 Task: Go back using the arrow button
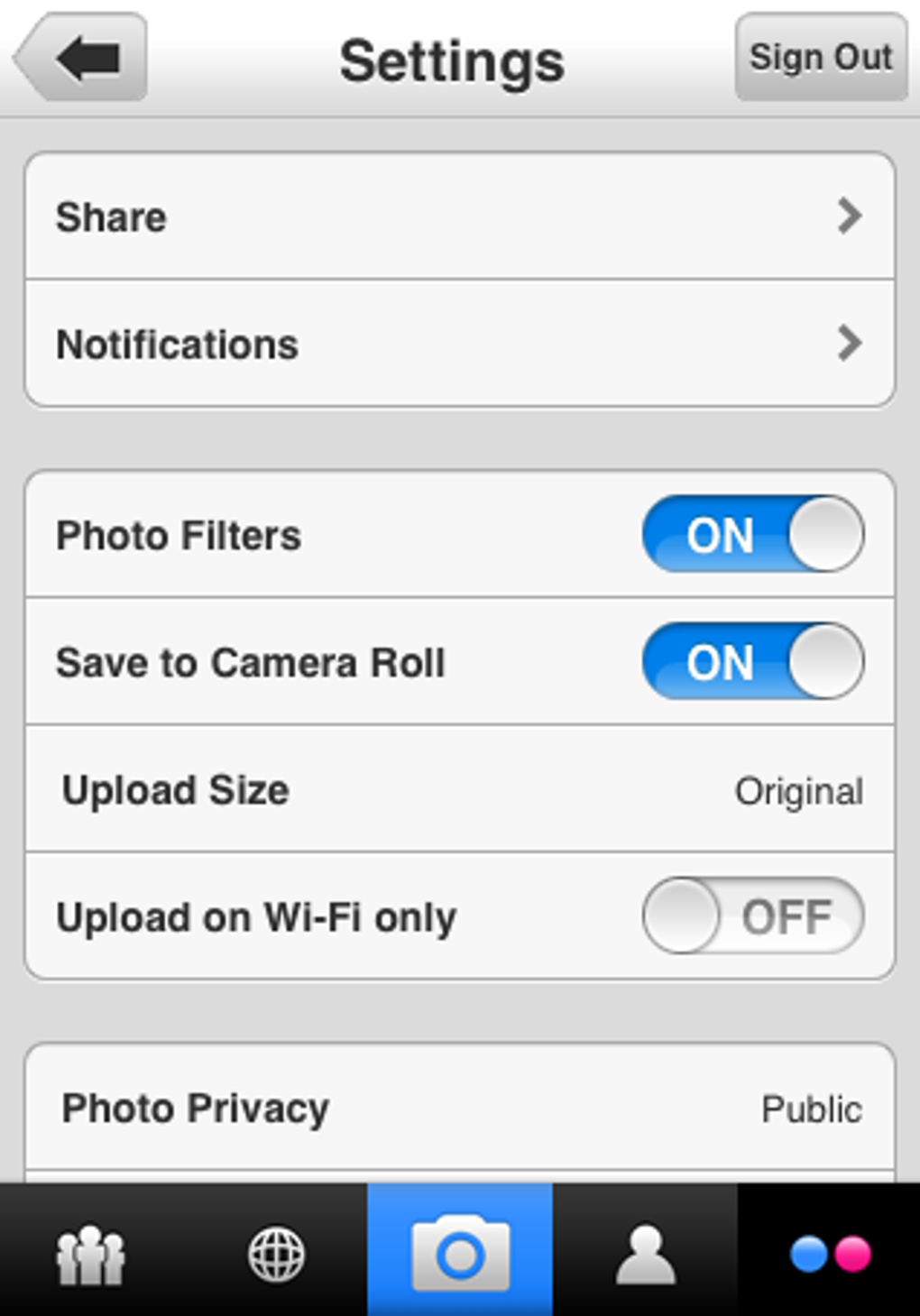pos(80,58)
